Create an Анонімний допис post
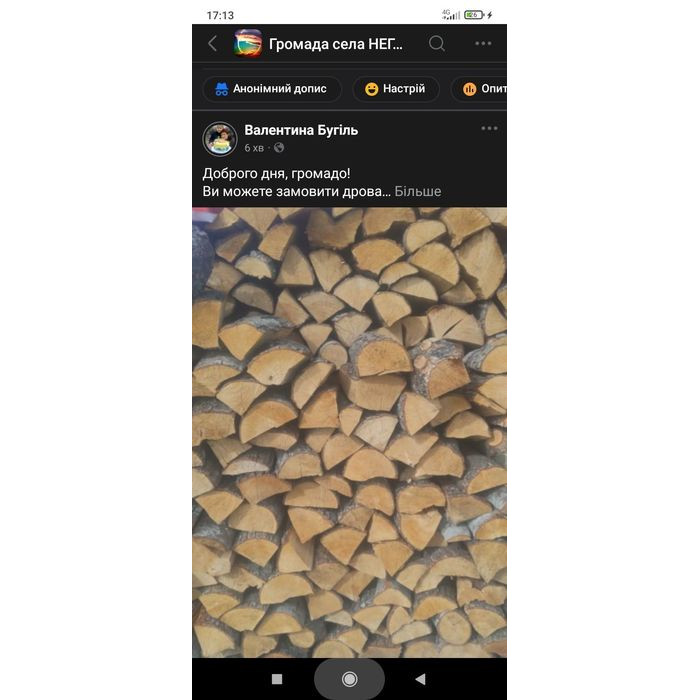The height and width of the screenshot is (700, 700). click(x=271, y=89)
